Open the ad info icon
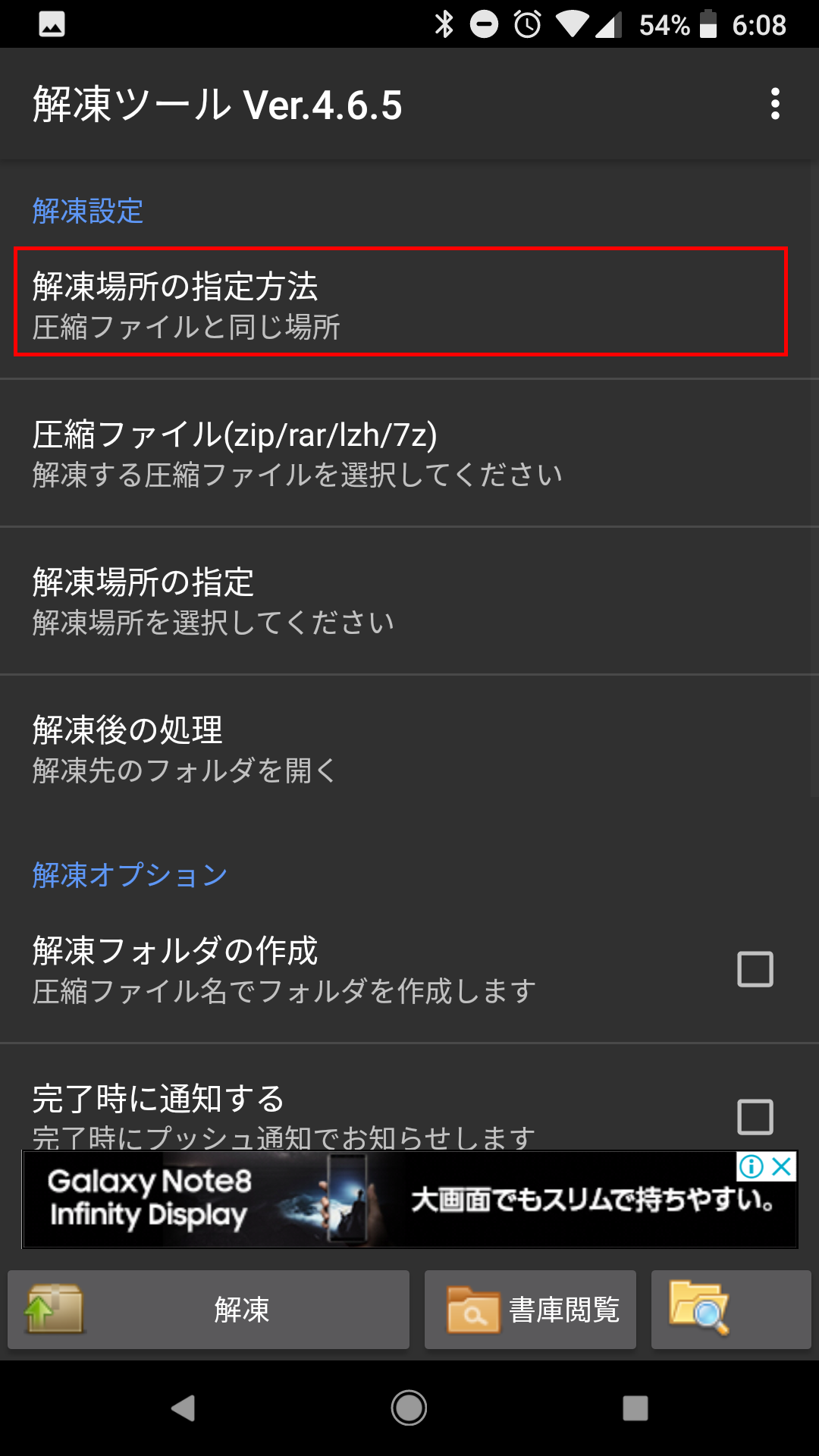The height and width of the screenshot is (1456, 819). click(751, 1166)
